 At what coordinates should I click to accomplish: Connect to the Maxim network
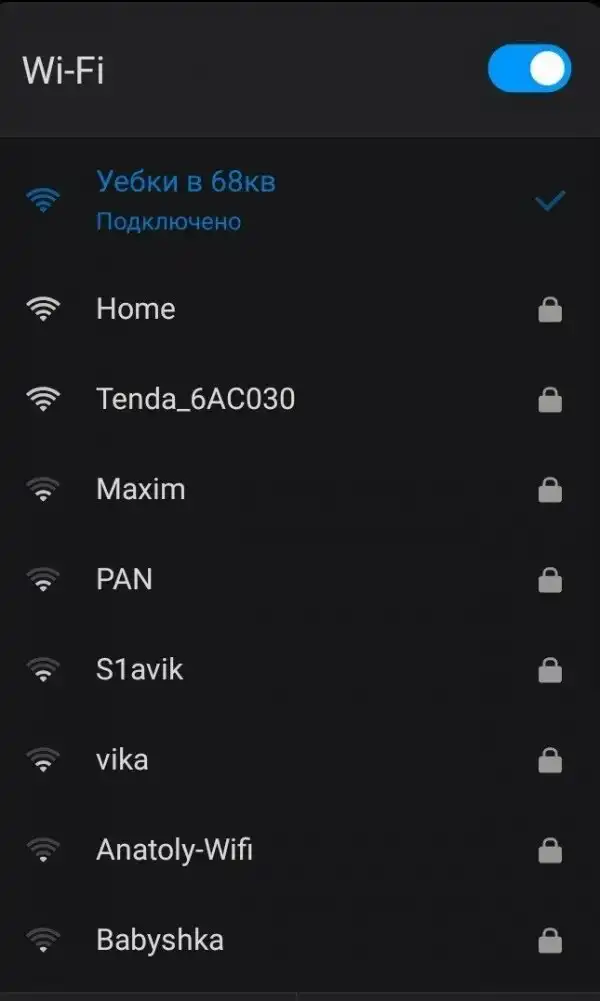[141, 489]
